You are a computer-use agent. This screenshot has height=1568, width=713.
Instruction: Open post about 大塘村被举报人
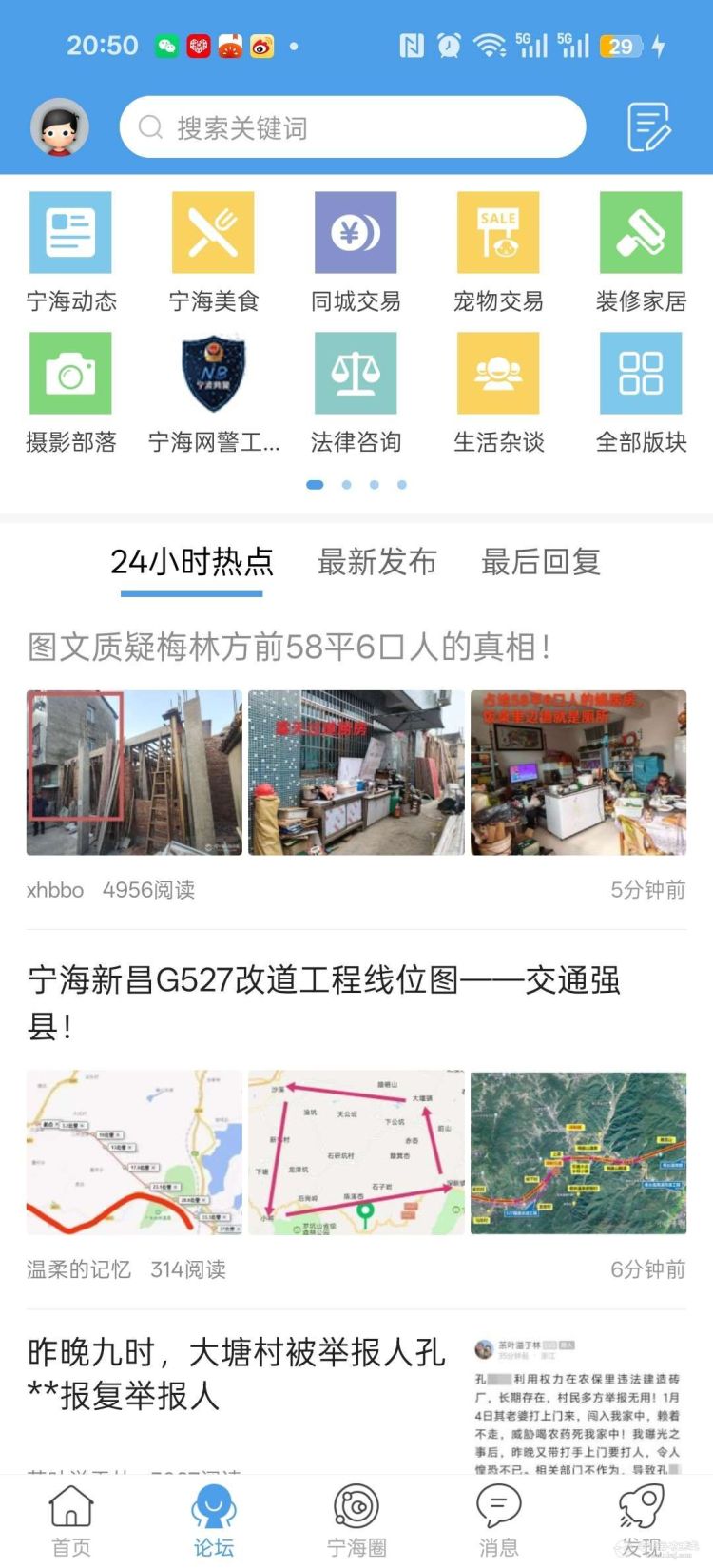coord(236,1373)
